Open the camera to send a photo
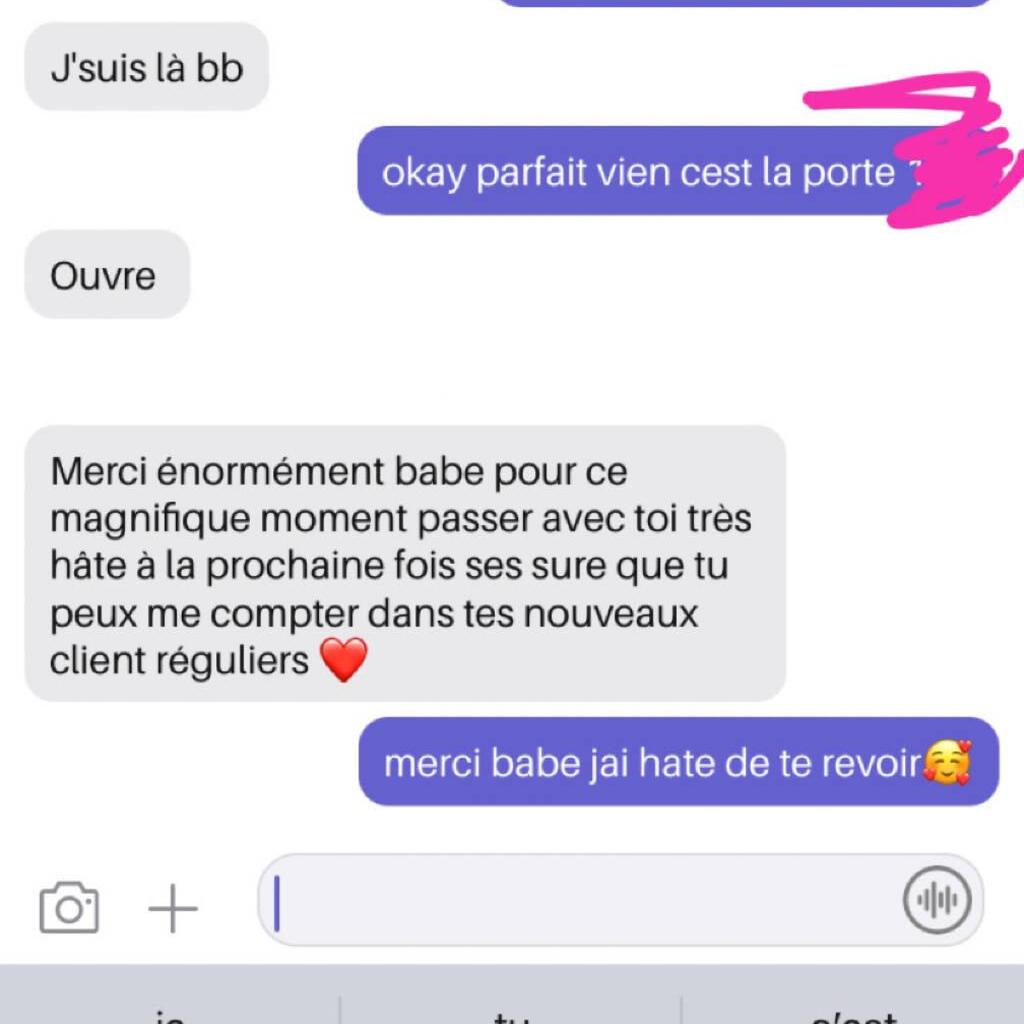 [69, 907]
